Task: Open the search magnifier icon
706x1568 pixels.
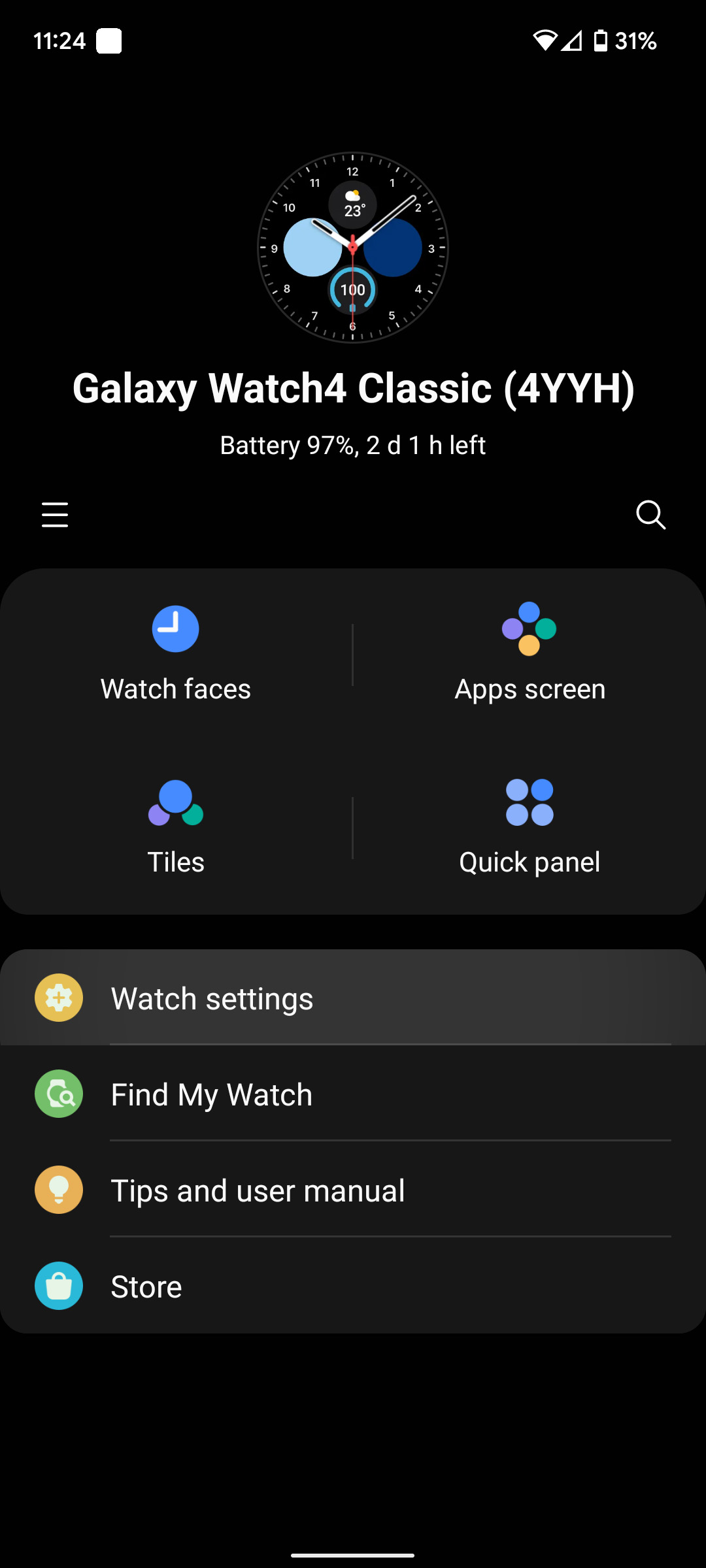Action: [x=650, y=515]
